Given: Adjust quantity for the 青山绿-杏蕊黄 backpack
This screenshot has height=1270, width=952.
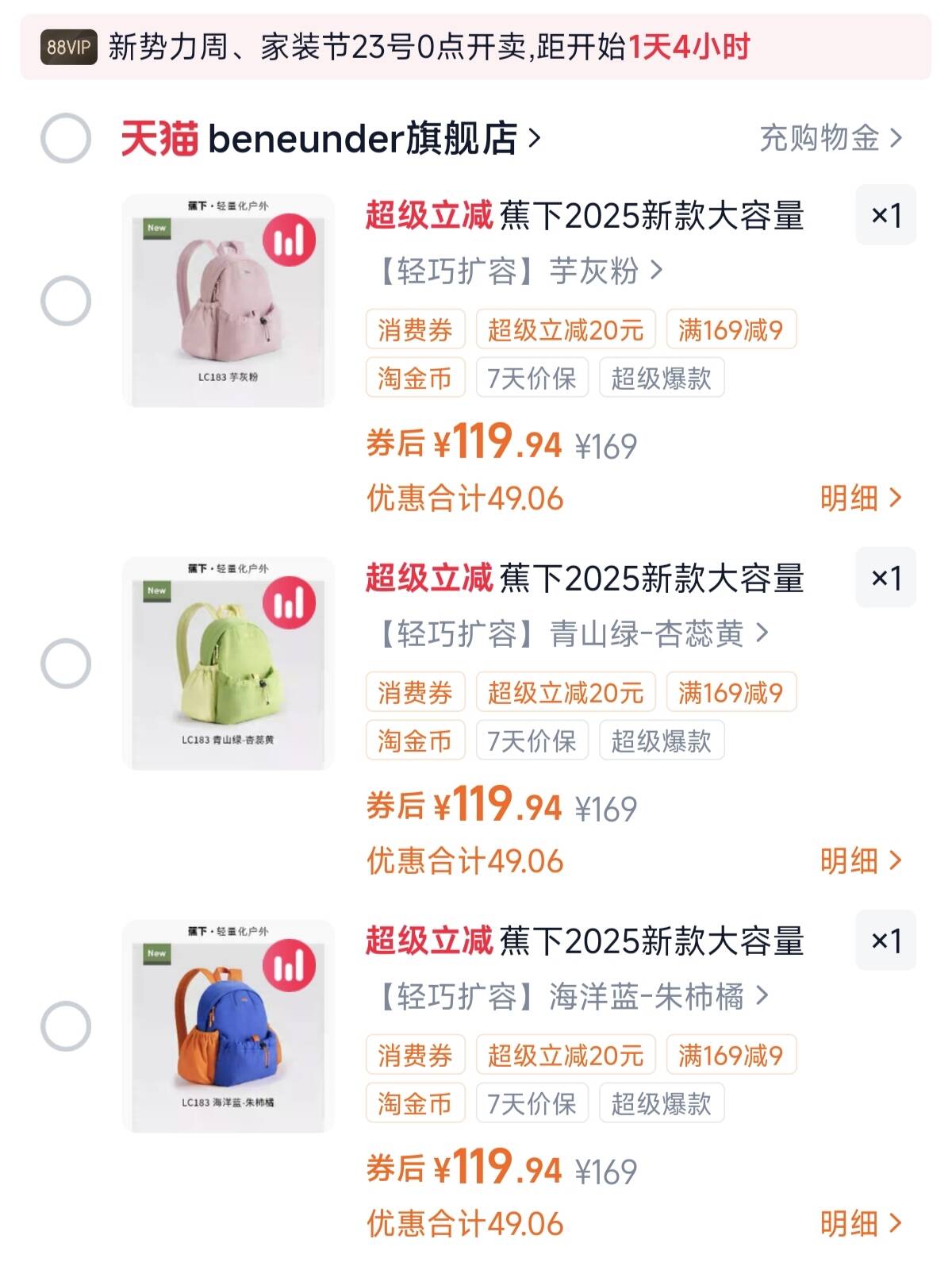Looking at the screenshot, I should 885,579.
